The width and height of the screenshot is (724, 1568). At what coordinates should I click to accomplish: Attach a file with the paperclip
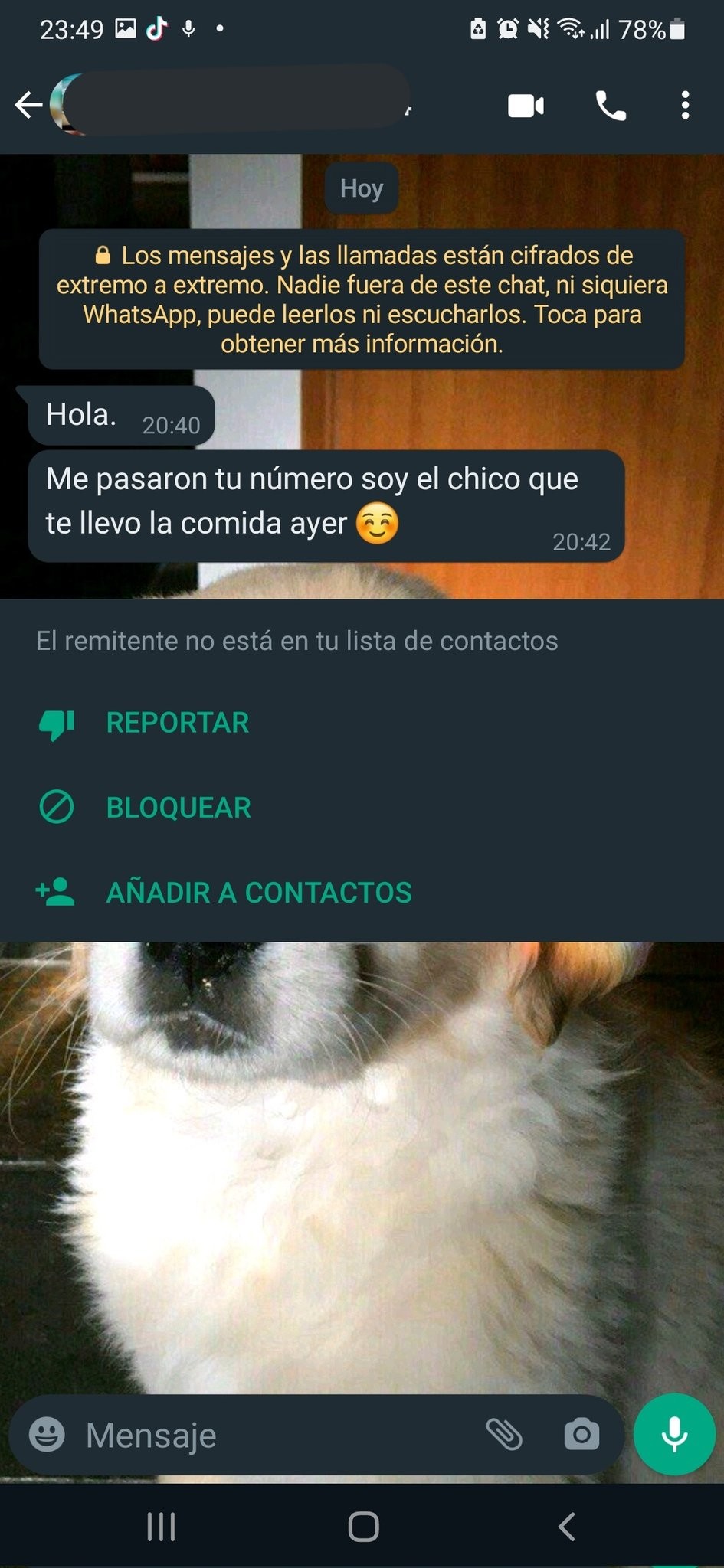[504, 1435]
